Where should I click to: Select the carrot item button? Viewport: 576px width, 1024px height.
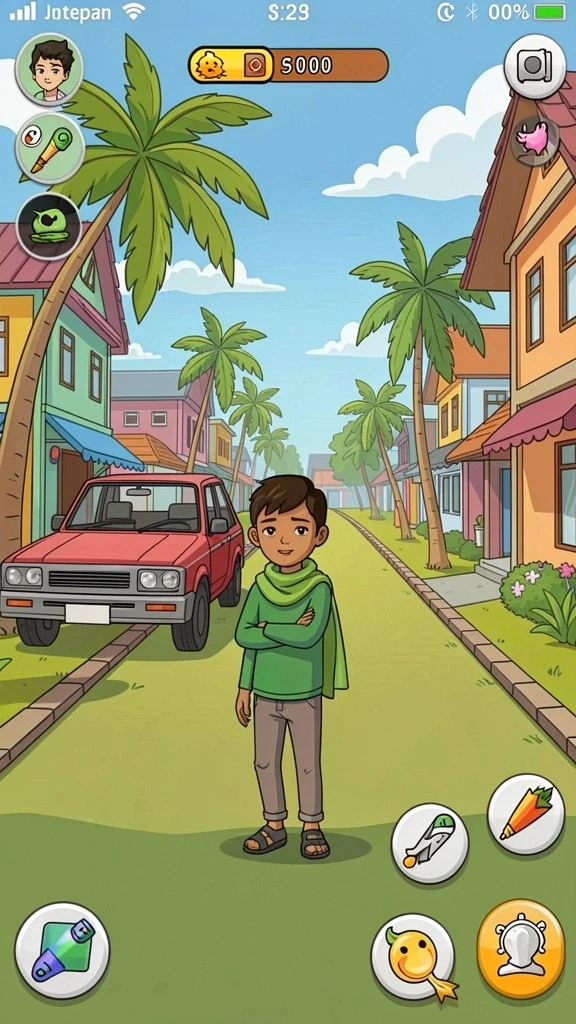(526, 814)
